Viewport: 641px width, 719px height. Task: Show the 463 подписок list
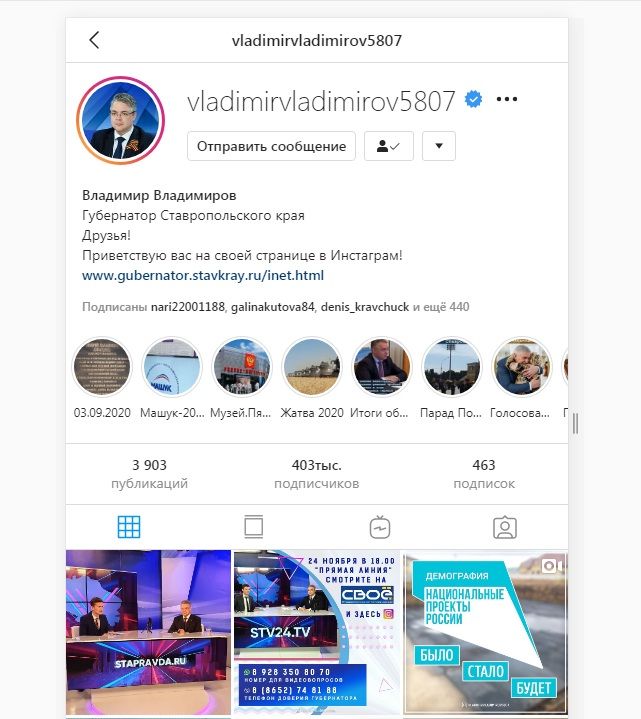click(x=484, y=474)
